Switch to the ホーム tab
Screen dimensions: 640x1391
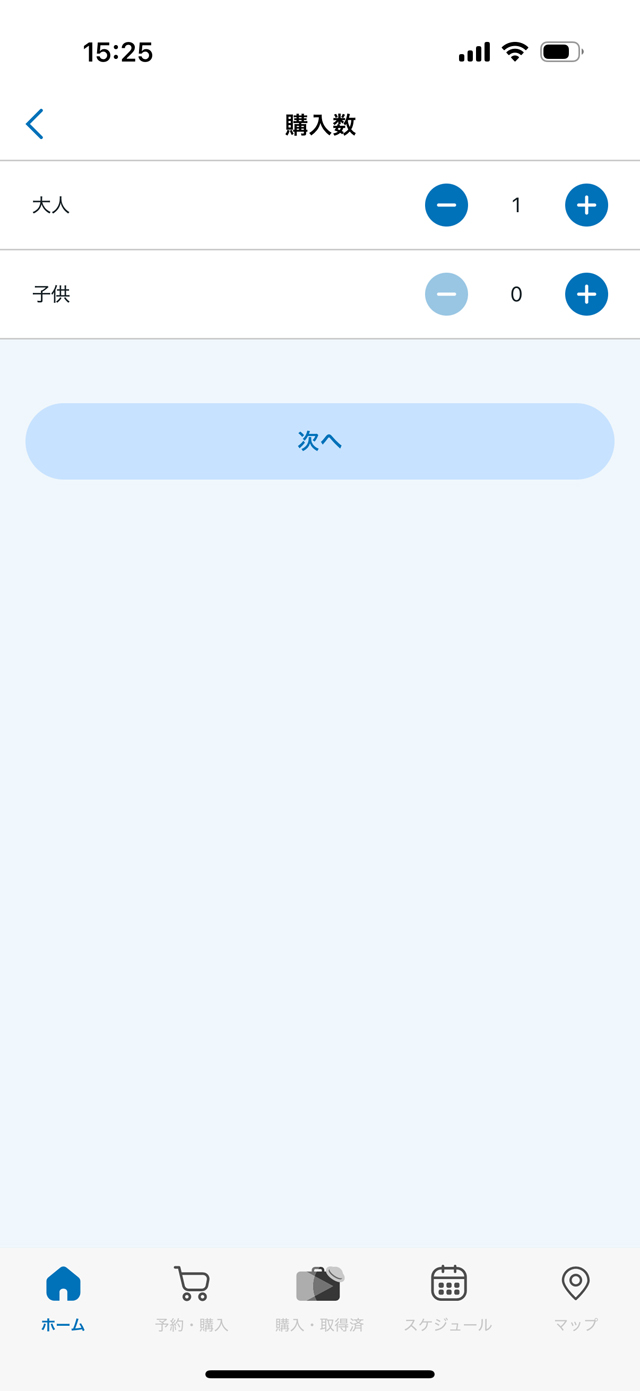coord(63,1298)
